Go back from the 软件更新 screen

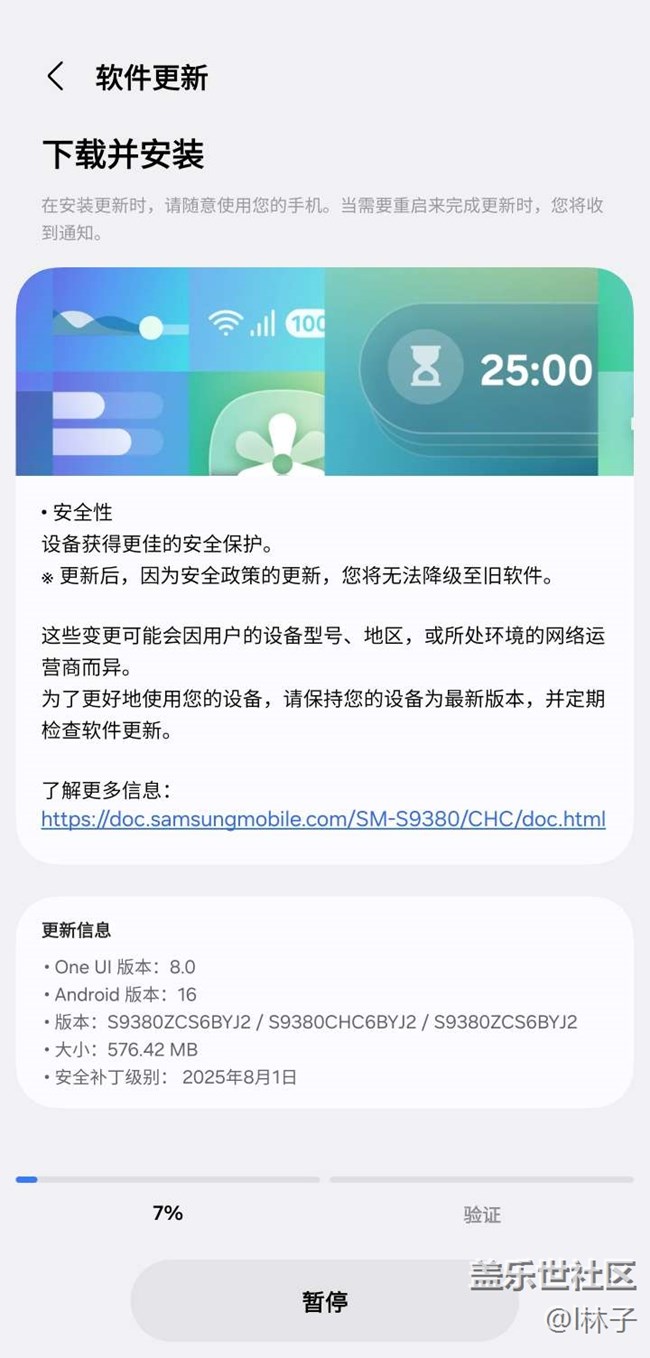(55, 77)
